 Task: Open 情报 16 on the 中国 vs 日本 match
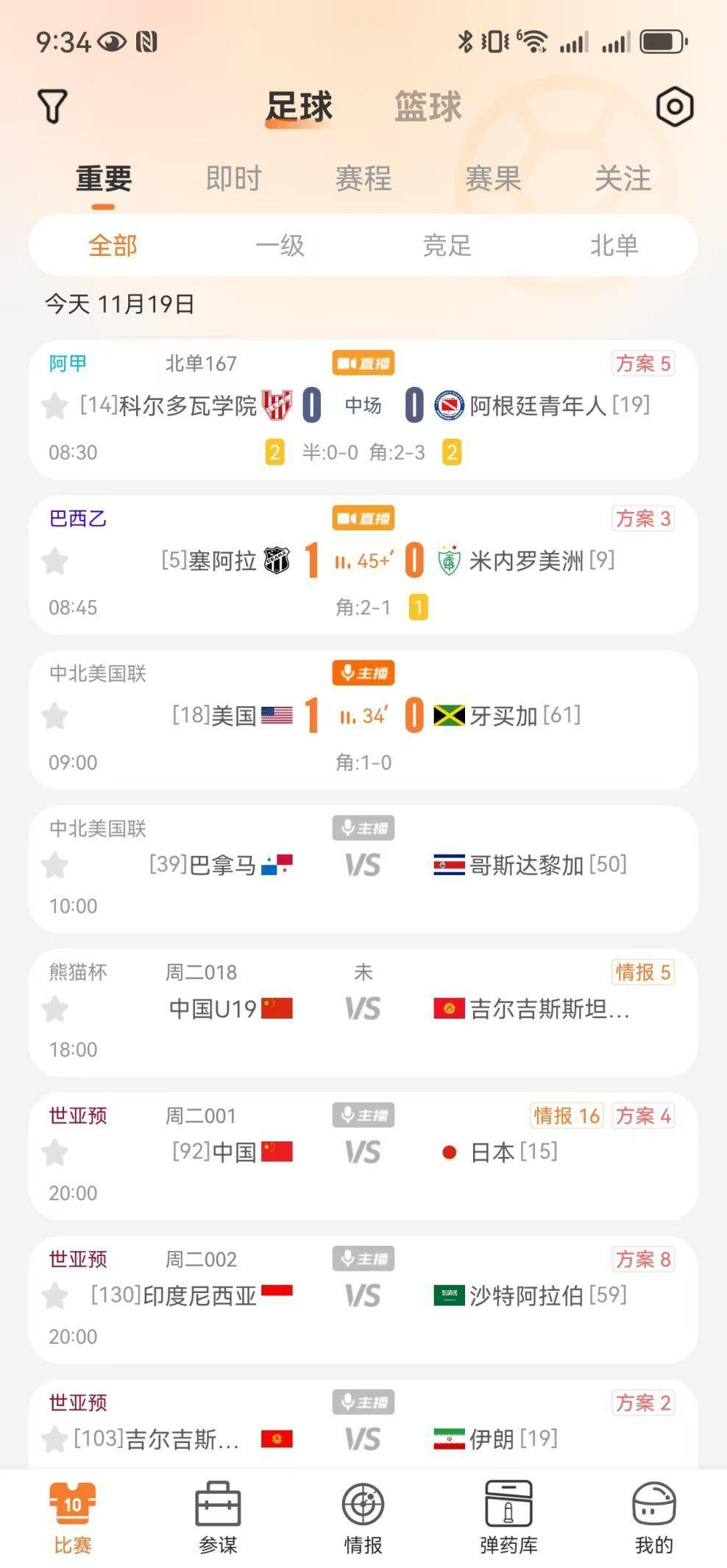point(567,1116)
